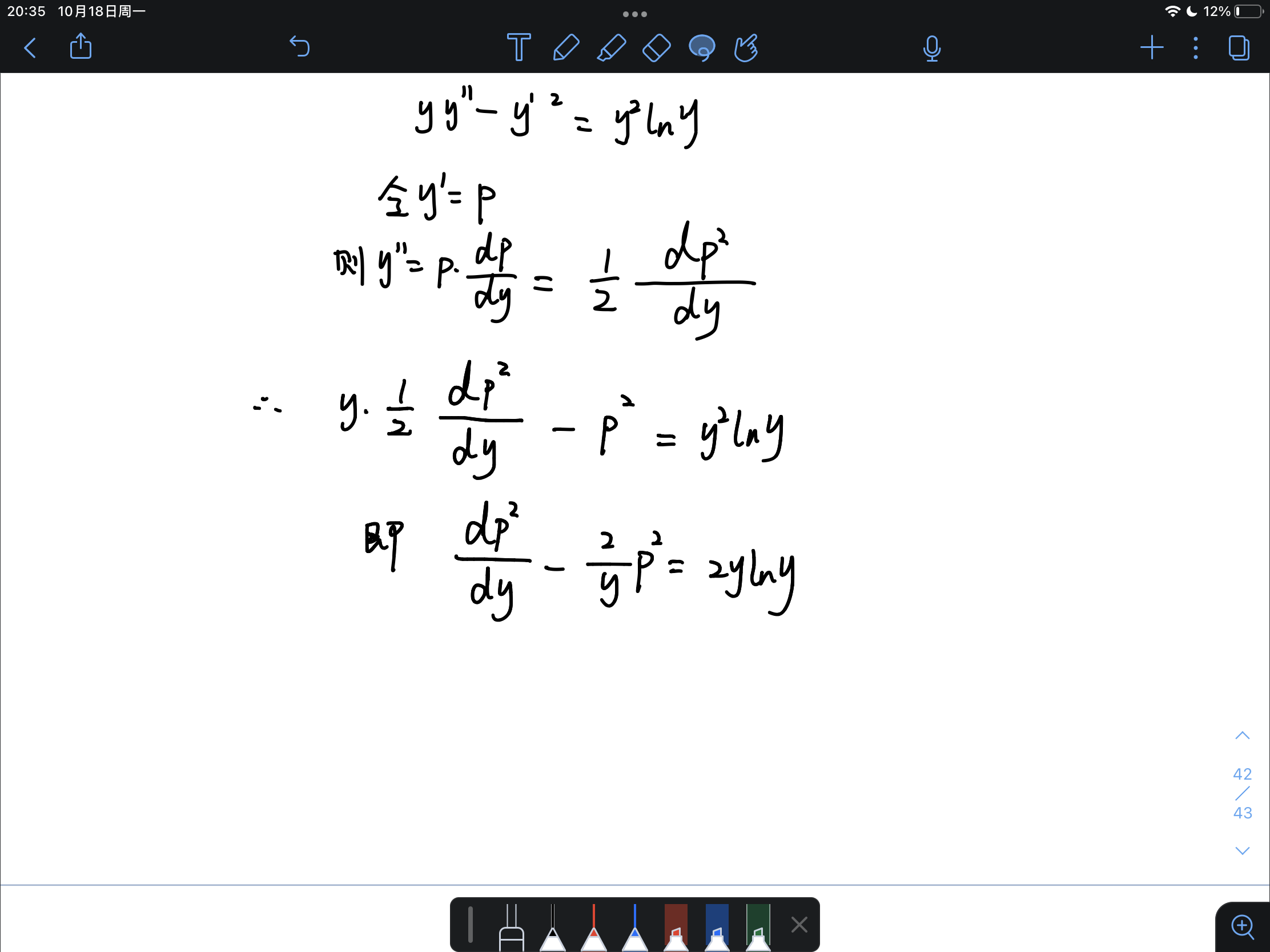The image size is (1270, 952).
Task: Open the share and export menu
Action: pos(81,46)
